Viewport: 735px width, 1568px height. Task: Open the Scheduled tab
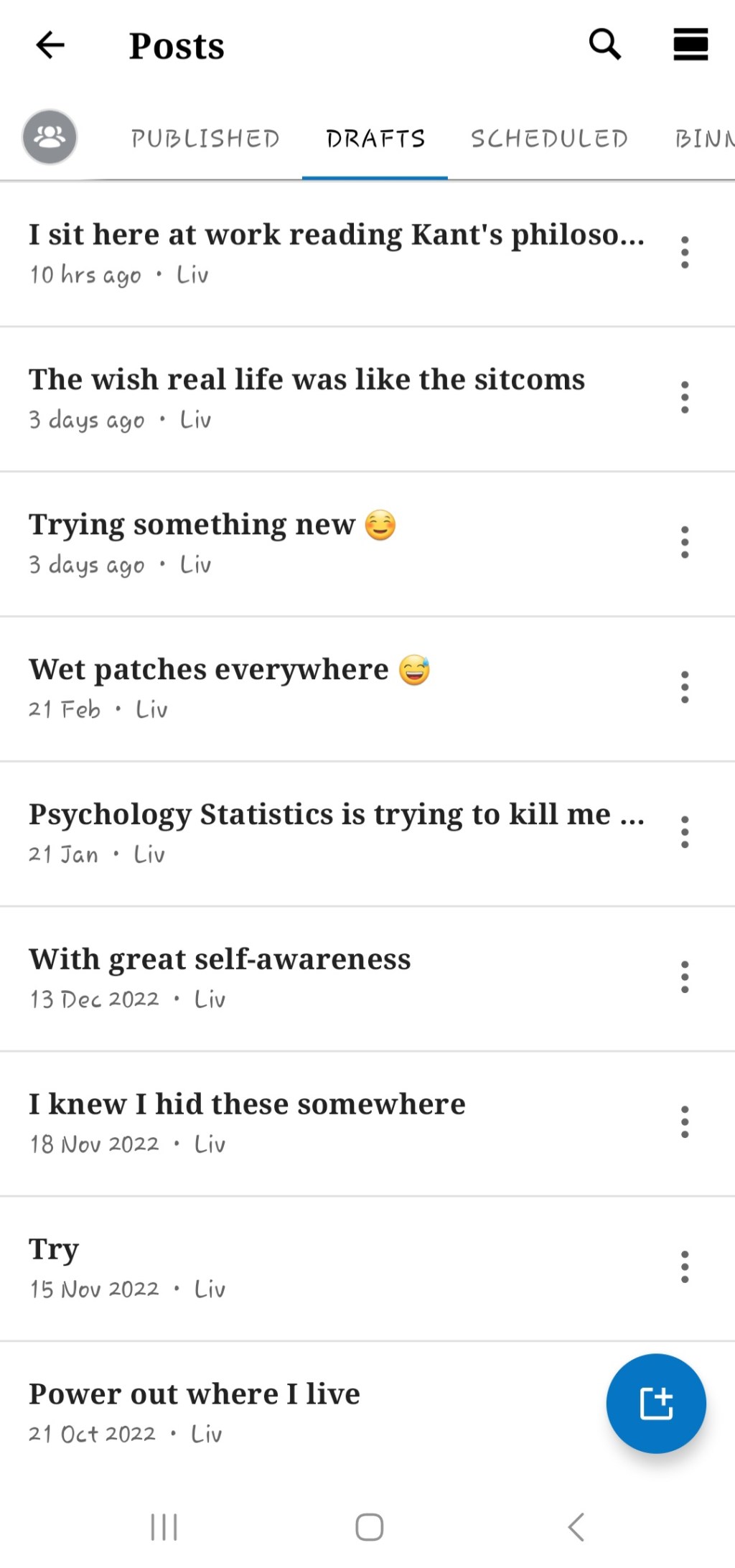click(x=549, y=138)
